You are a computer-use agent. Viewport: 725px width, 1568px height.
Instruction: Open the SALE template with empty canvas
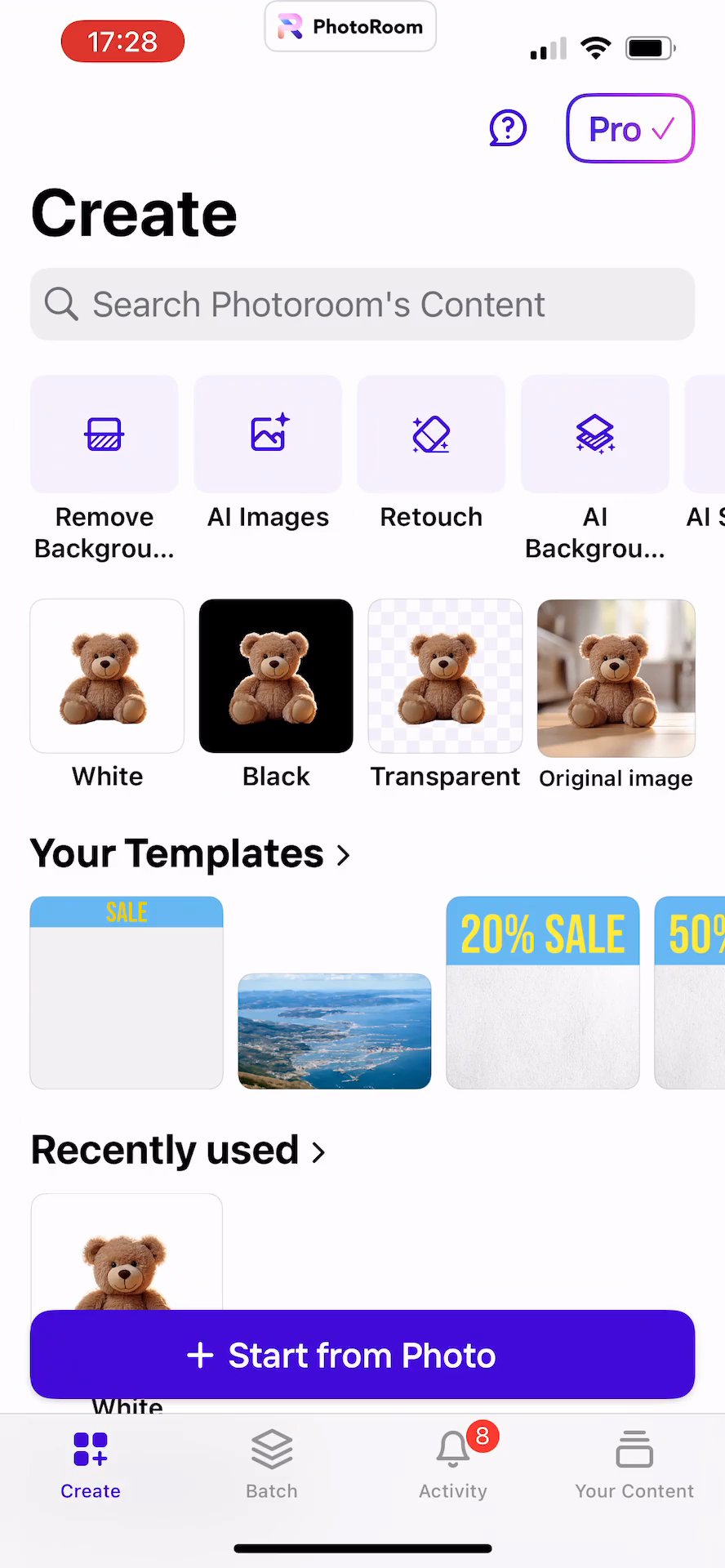click(127, 993)
